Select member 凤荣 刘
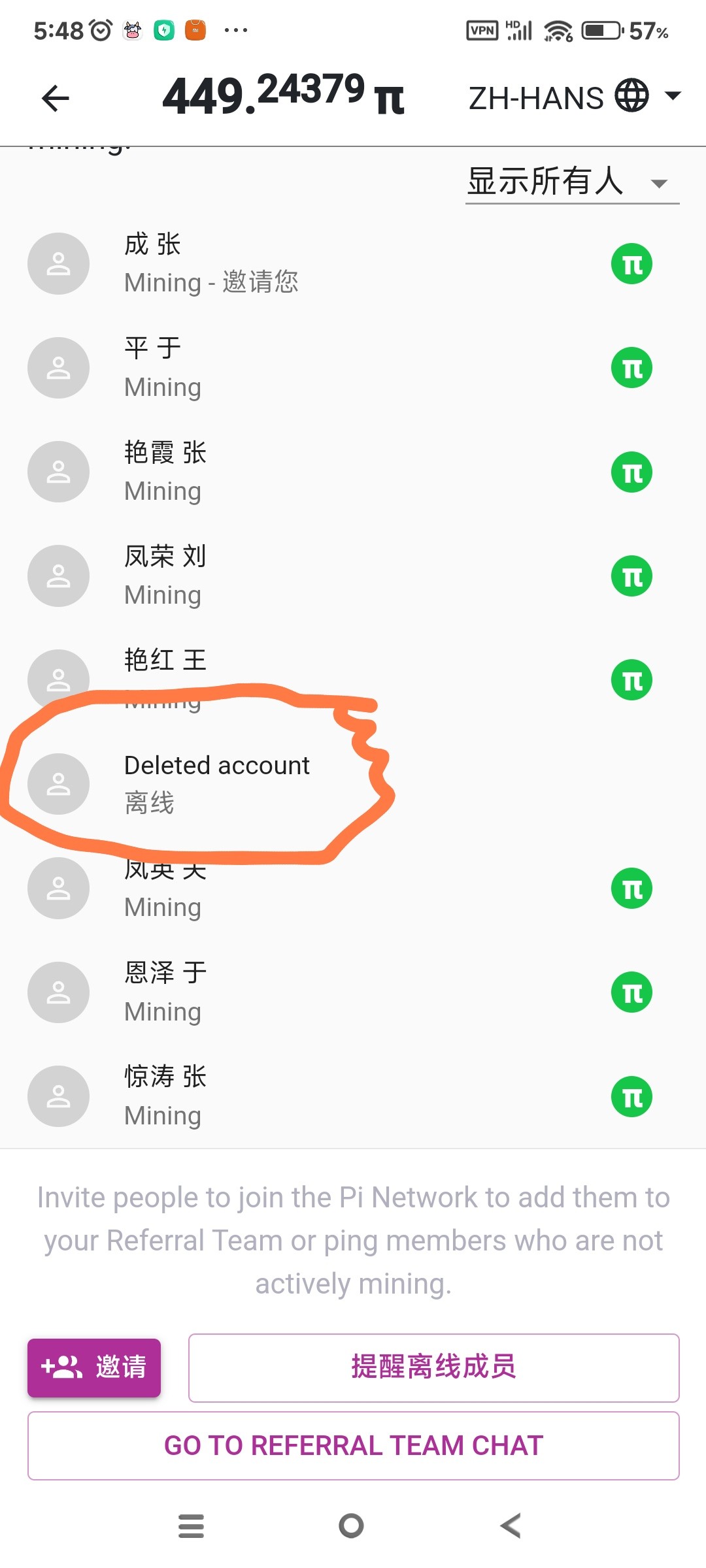706x1568 pixels. pyautogui.click(x=353, y=576)
